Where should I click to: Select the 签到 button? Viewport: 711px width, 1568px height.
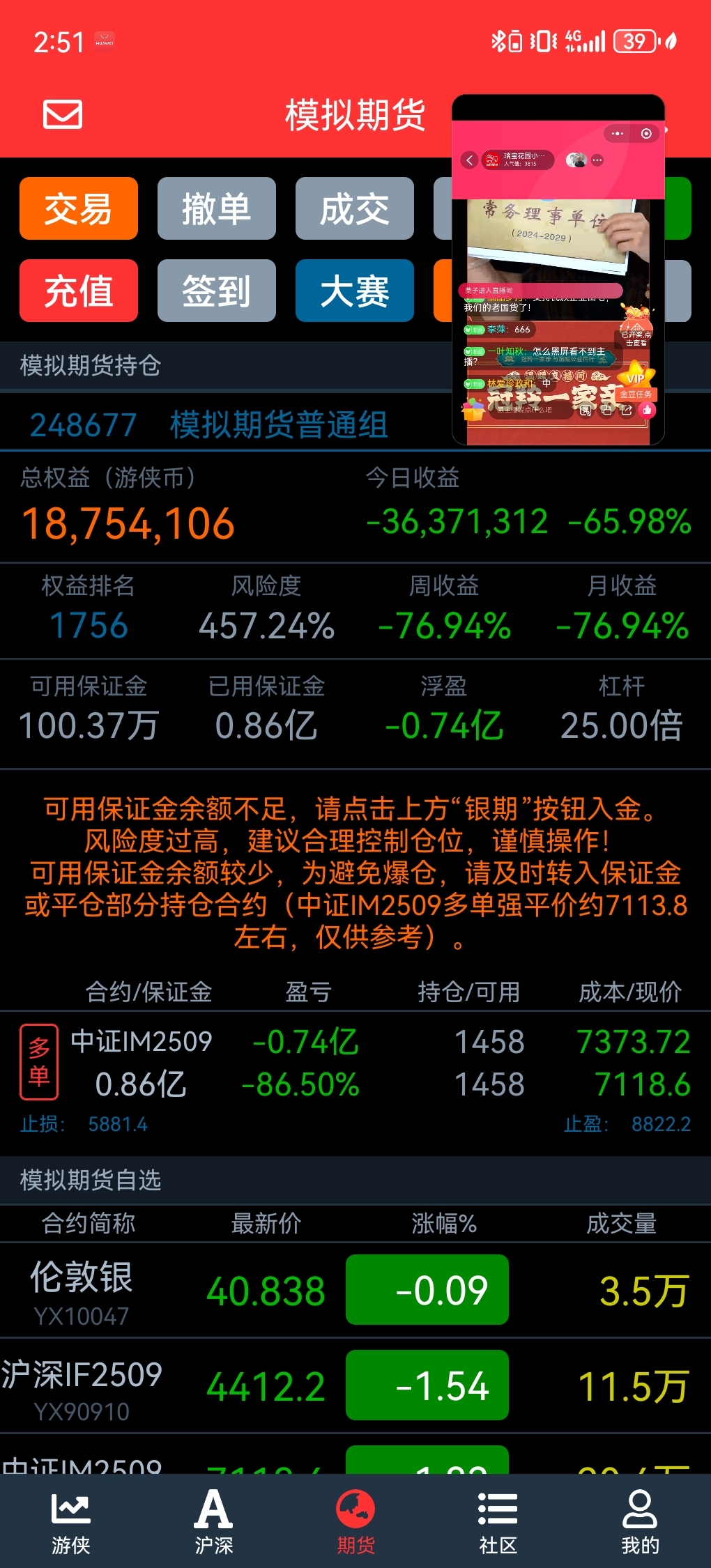(x=217, y=291)
